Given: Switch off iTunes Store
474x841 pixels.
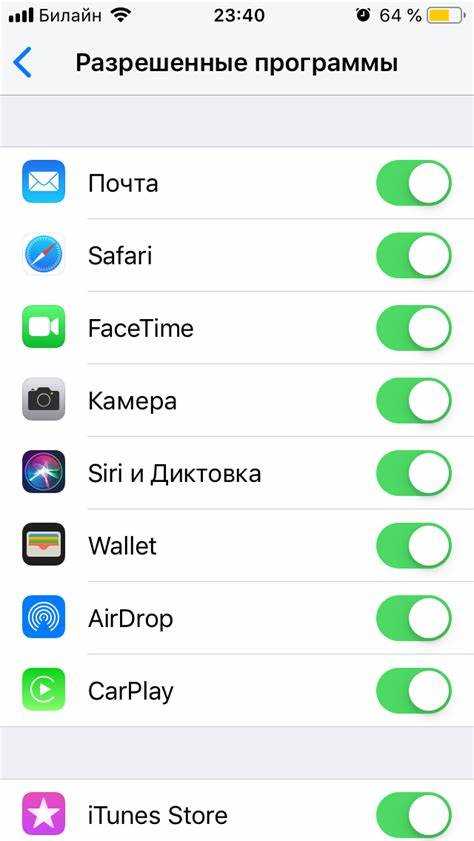Looking at the screenshot, I should pyautogui.click(x=414, y=815).
